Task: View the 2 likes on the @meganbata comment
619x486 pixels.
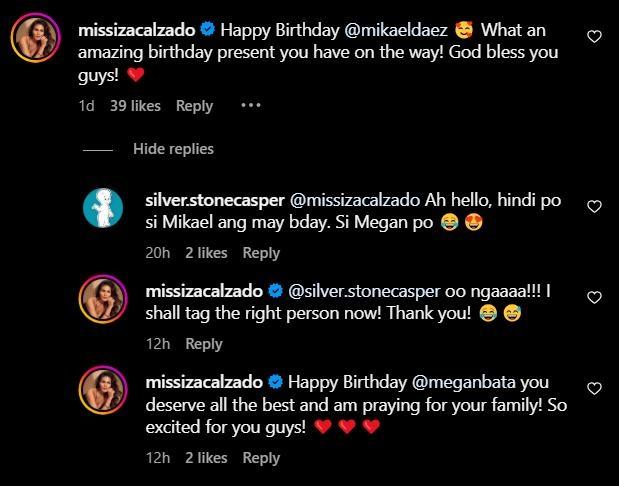Action: [206, 458]
